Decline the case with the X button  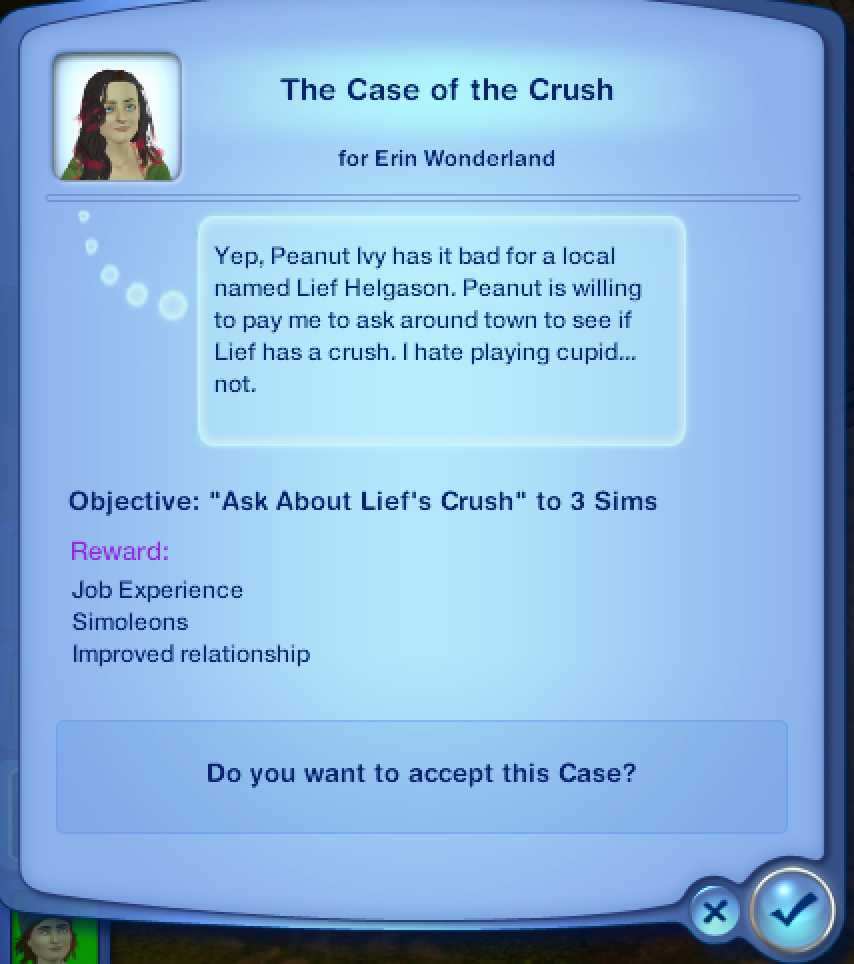[x=716, y=912]
